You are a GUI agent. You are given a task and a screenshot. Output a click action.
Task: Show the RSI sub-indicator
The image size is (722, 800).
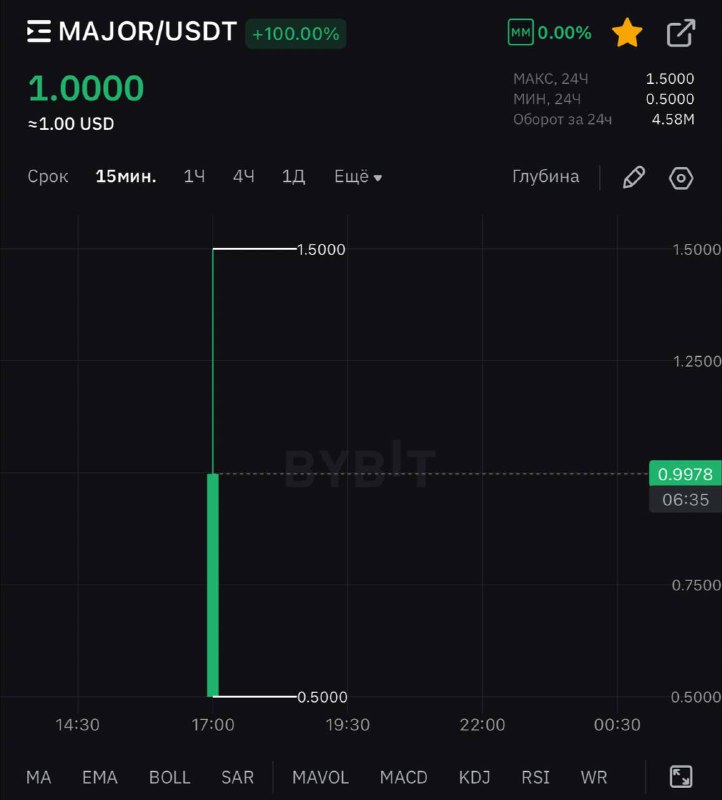pos(536,777)
